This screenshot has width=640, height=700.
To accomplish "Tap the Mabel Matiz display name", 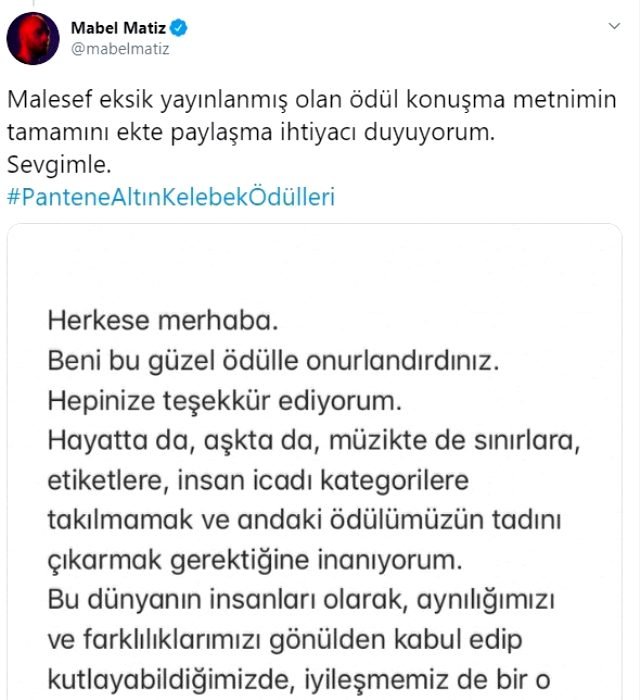I will [113, 26].
